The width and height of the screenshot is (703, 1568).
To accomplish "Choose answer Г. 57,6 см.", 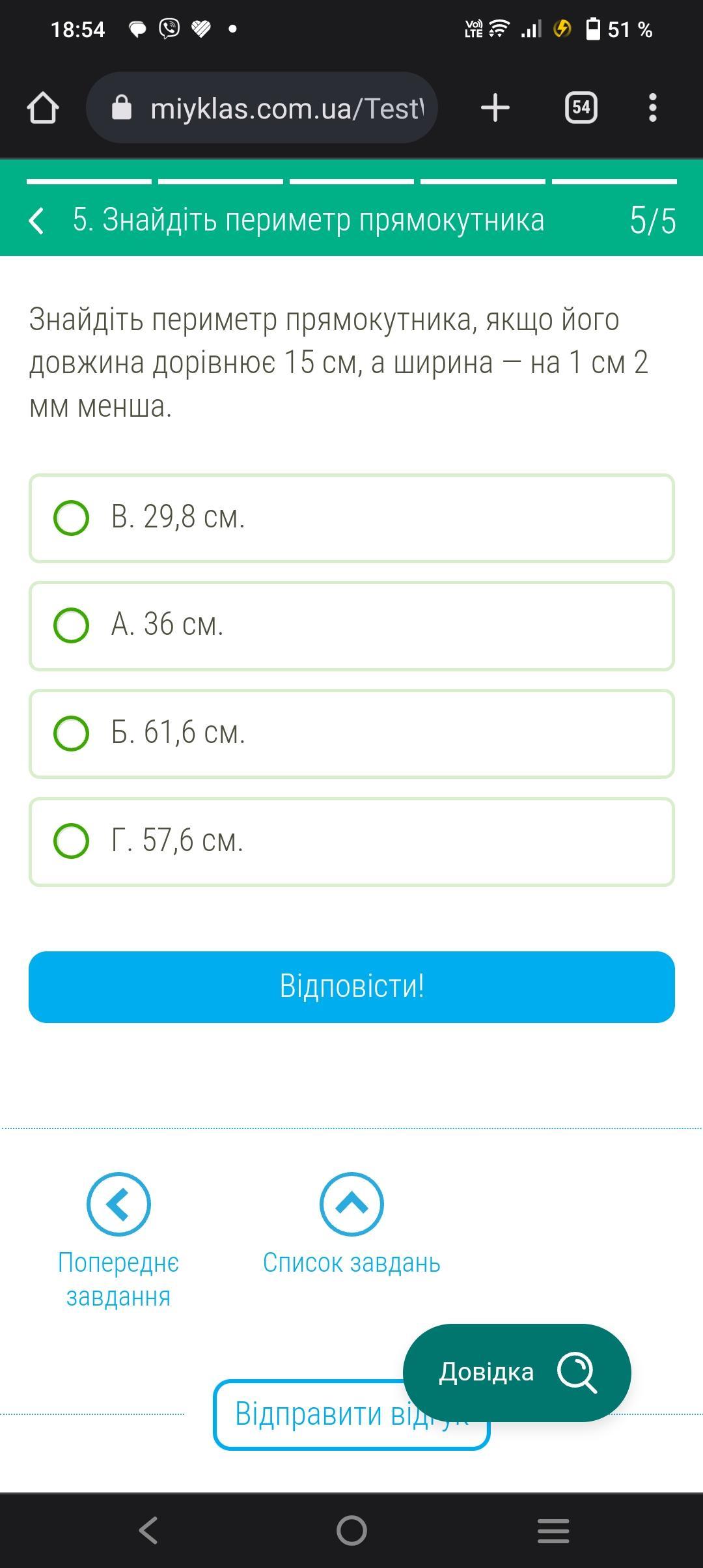I will click(x=351, y=841).
